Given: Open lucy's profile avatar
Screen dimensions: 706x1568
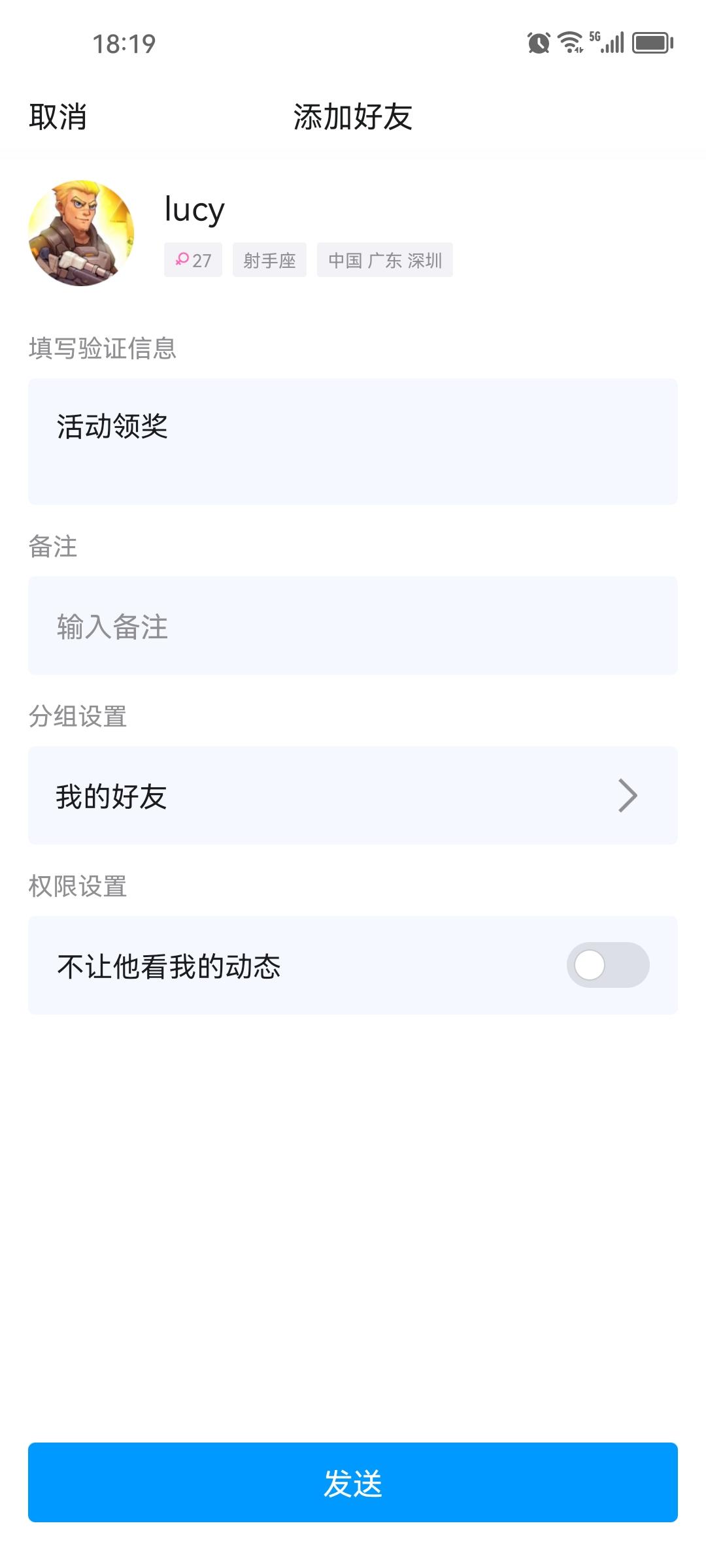Looking at the screenshot, I should [81, 233].
